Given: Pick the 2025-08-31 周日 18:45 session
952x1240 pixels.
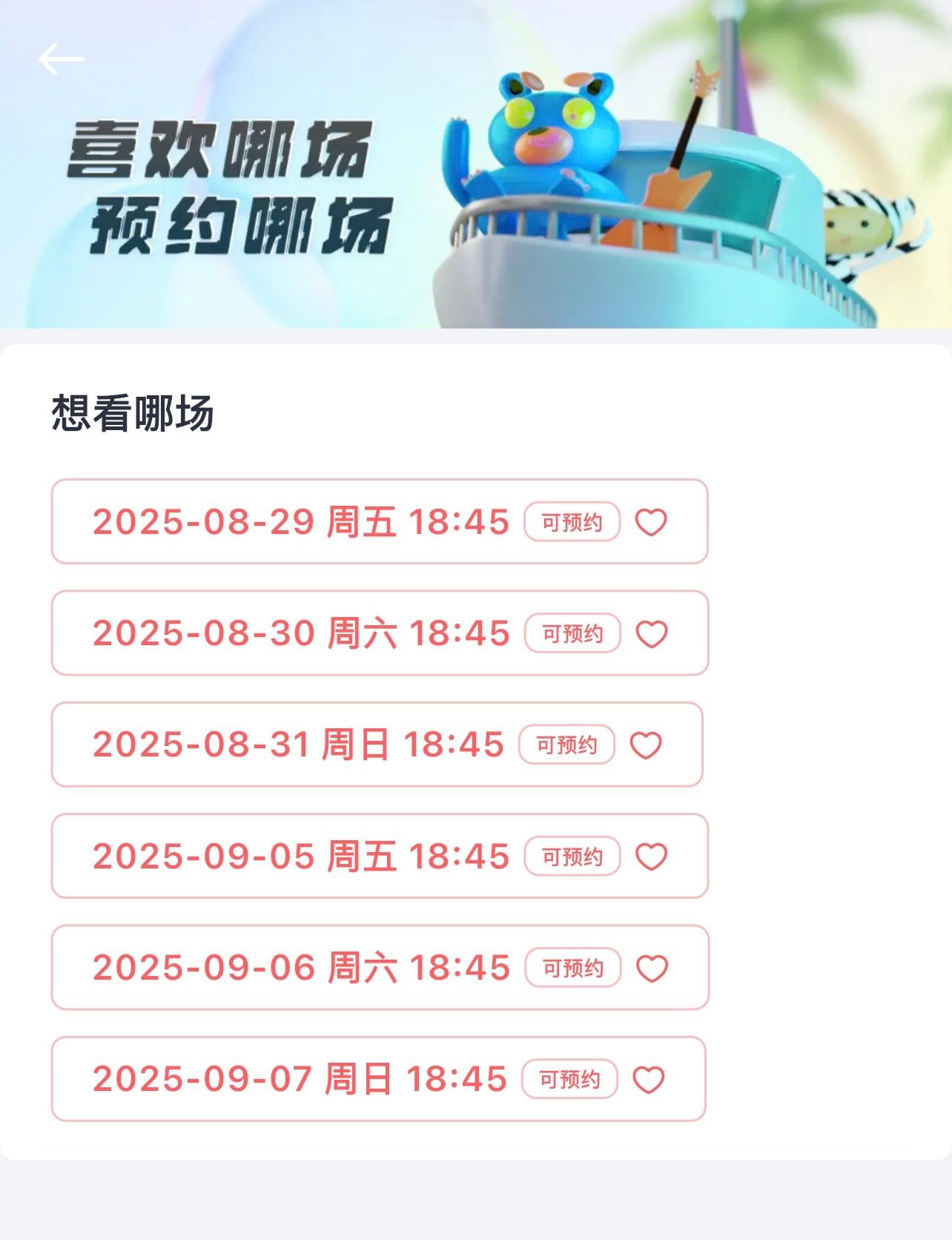Looking at the screenshot, I should pos(297,745).
